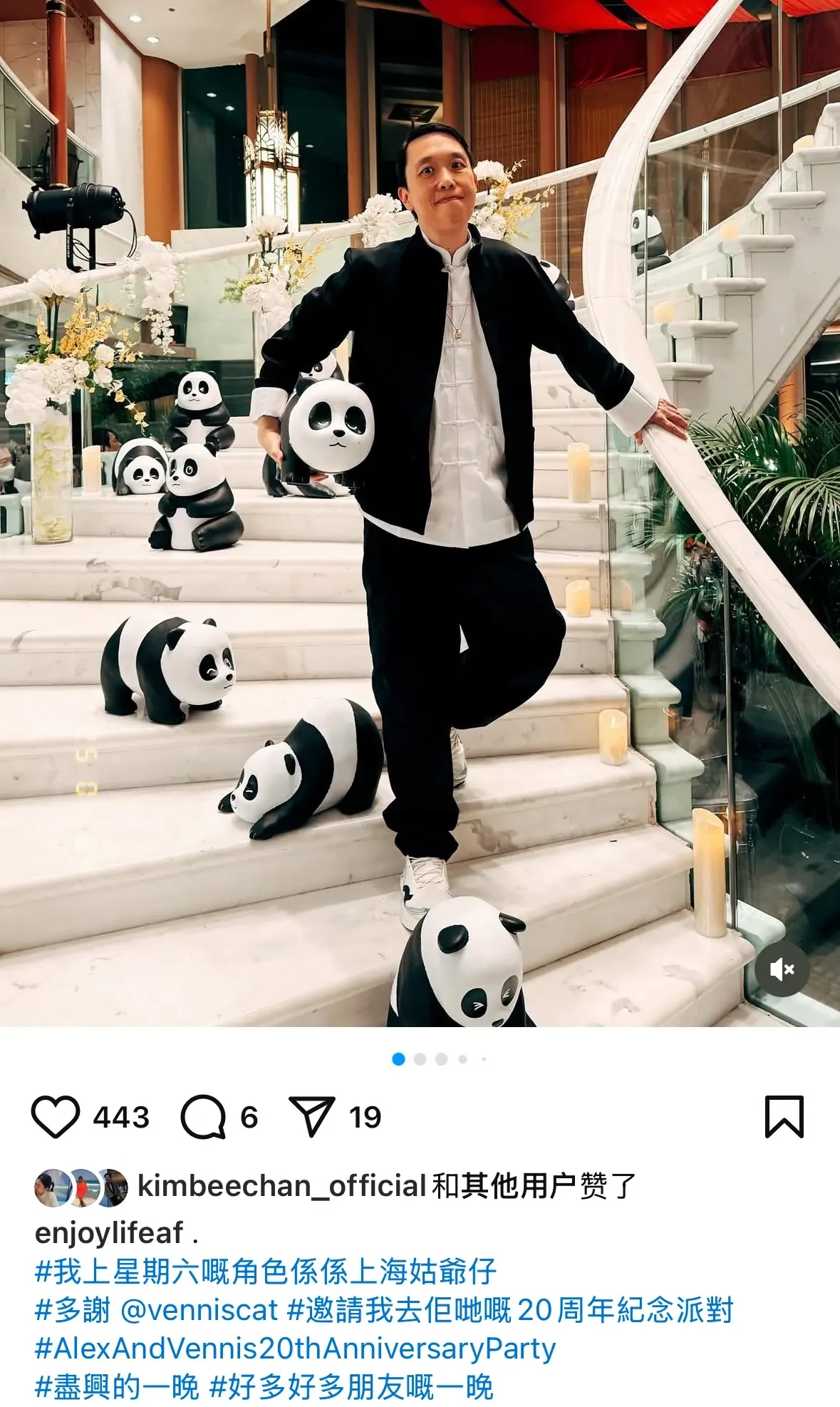Screen dimensions: 840x1407
Task: Bookmark this post
Action: coord(784,1117)
